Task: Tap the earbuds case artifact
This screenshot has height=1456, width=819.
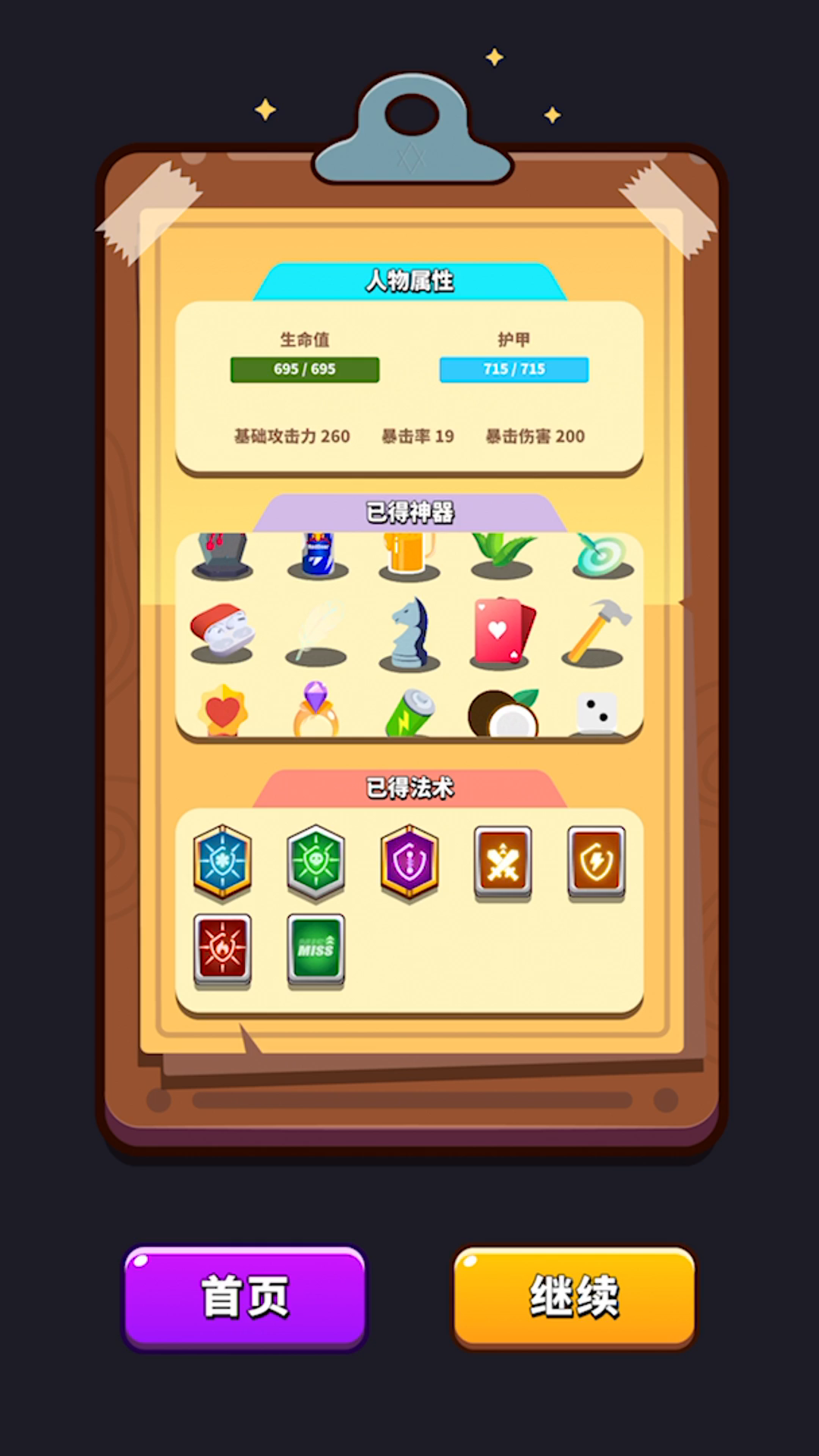Action: click(221, 633)
